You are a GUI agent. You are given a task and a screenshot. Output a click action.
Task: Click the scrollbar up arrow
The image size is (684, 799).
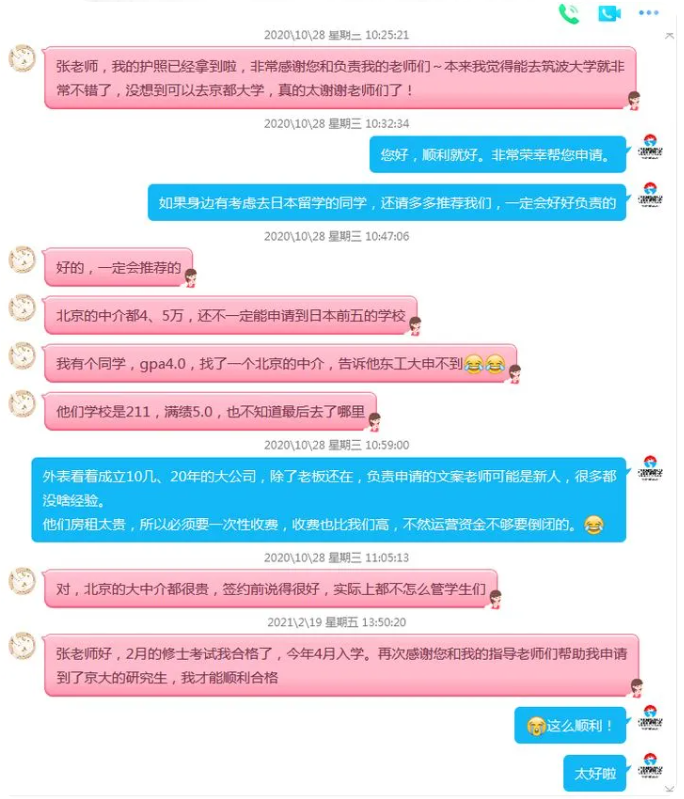tap(669, 36)
